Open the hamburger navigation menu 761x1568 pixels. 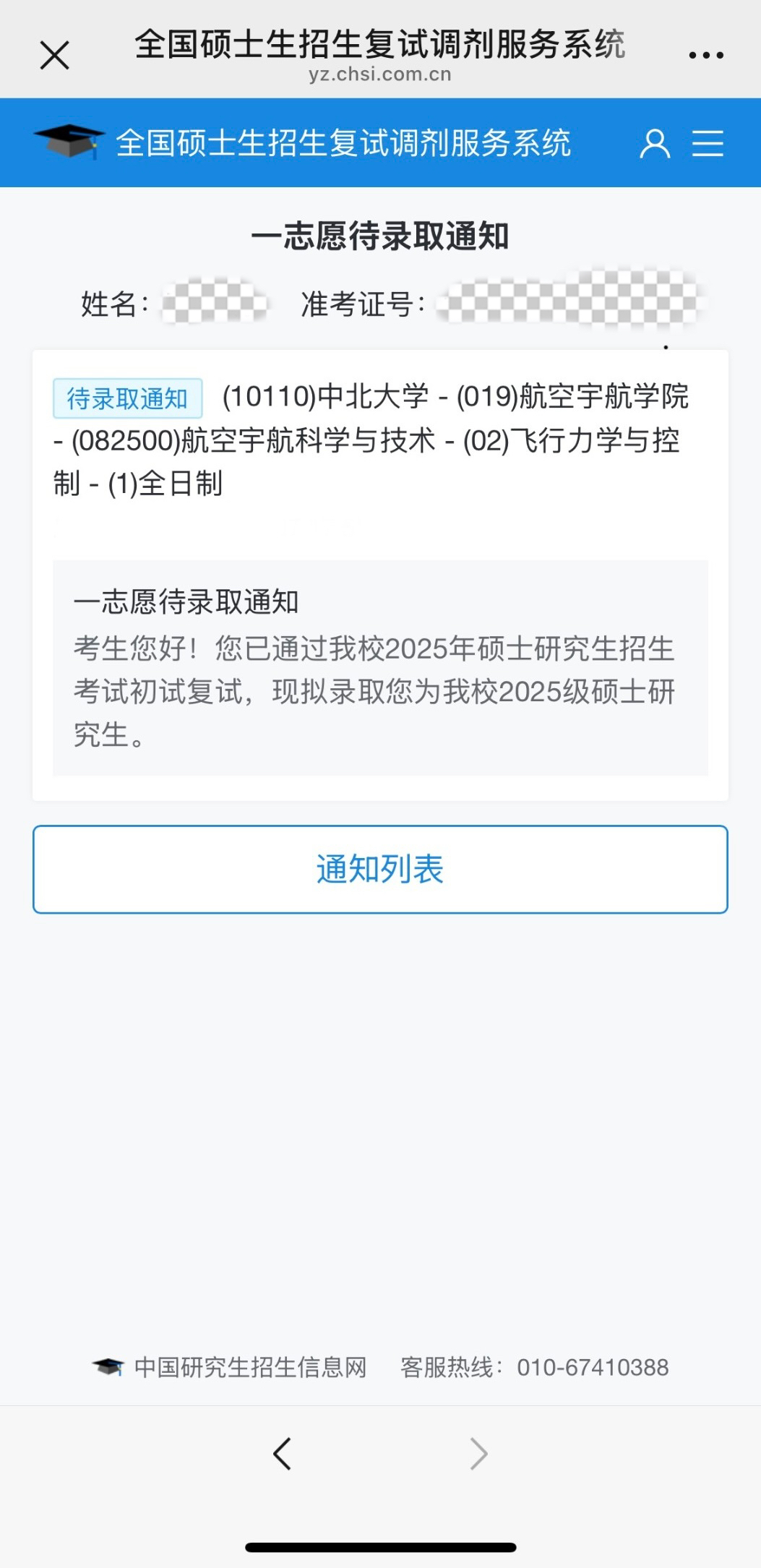[x=708, y=143]
